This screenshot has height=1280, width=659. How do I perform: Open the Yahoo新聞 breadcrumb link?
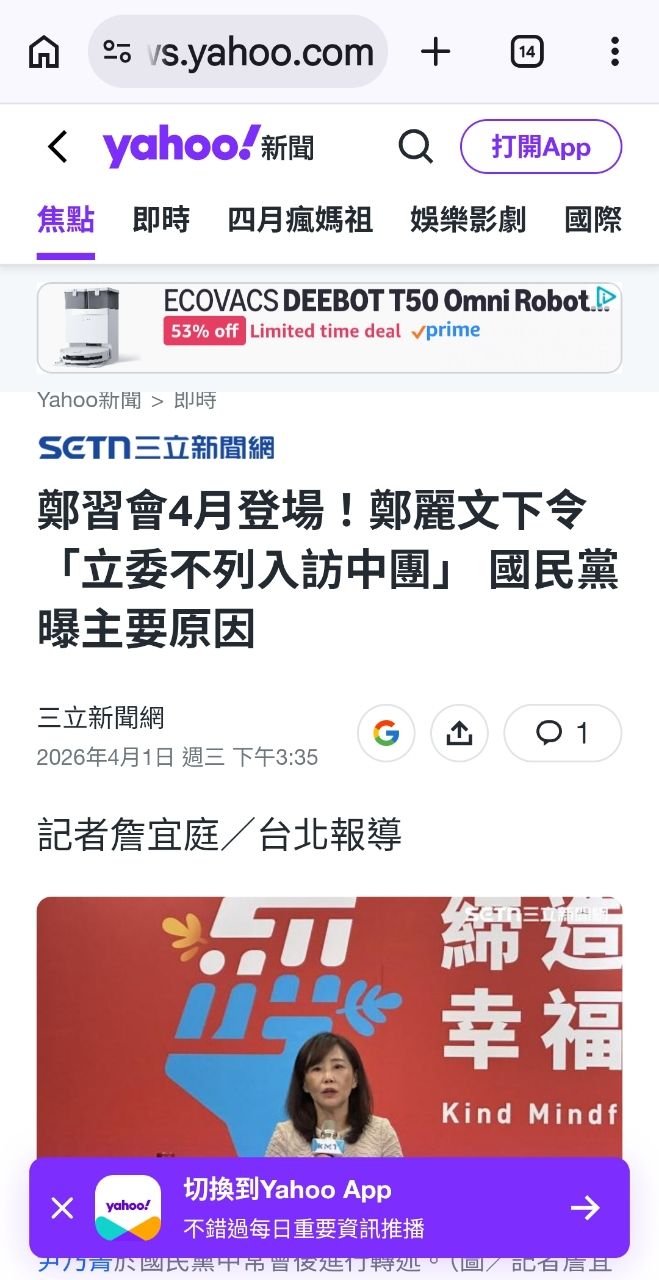89,401
